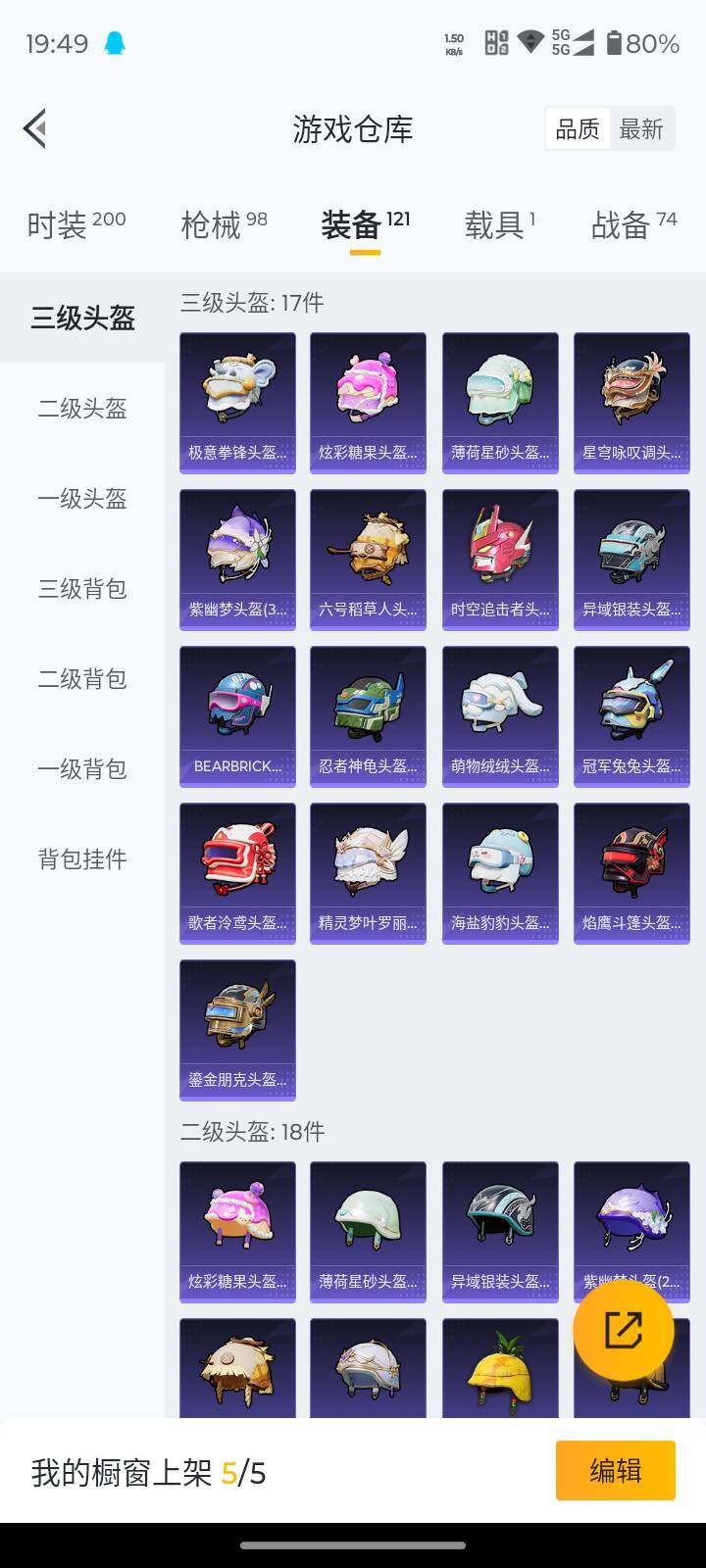The height and width of the screenshot is (1568, 706).
Task: Open the 战备 tab
Action: click(632, 224)
